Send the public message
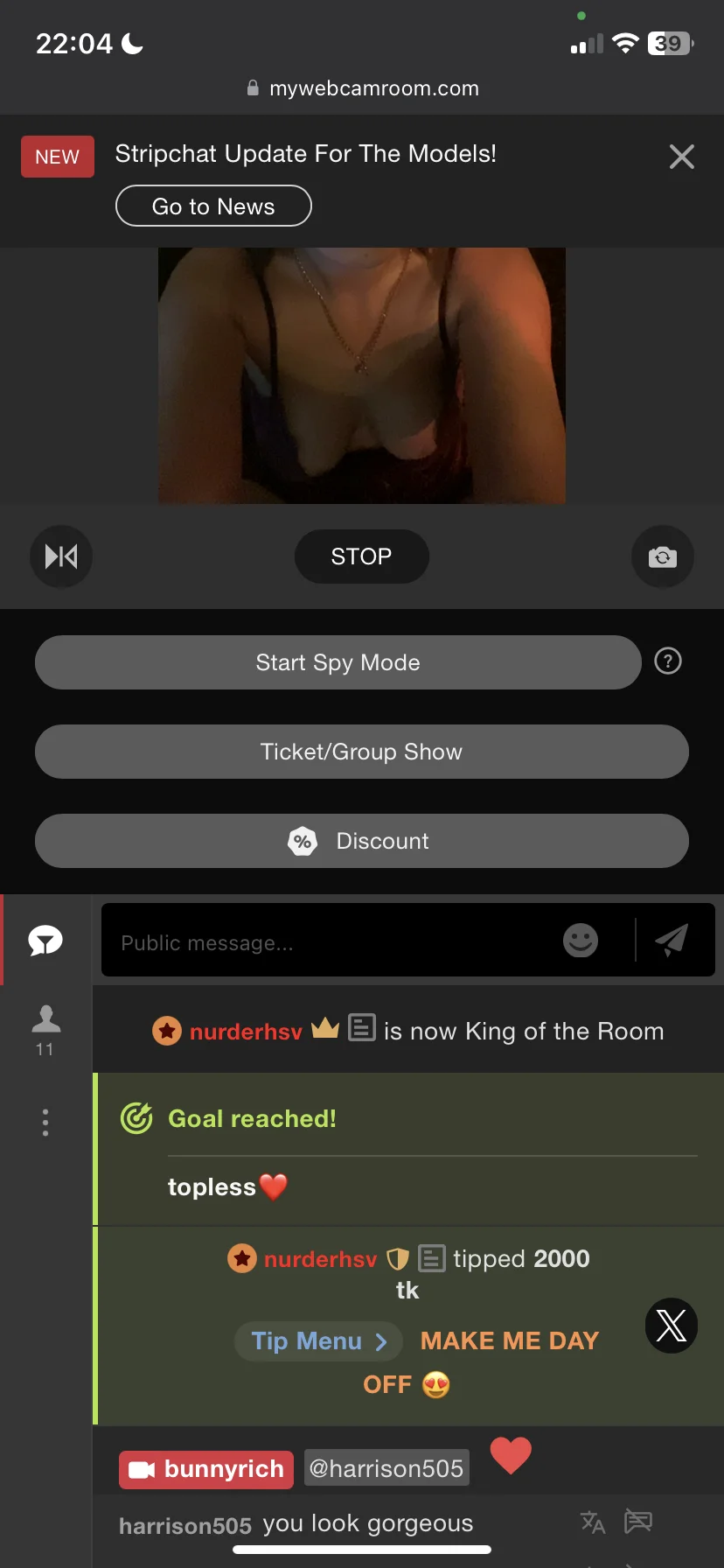 (x=672, y=941)
